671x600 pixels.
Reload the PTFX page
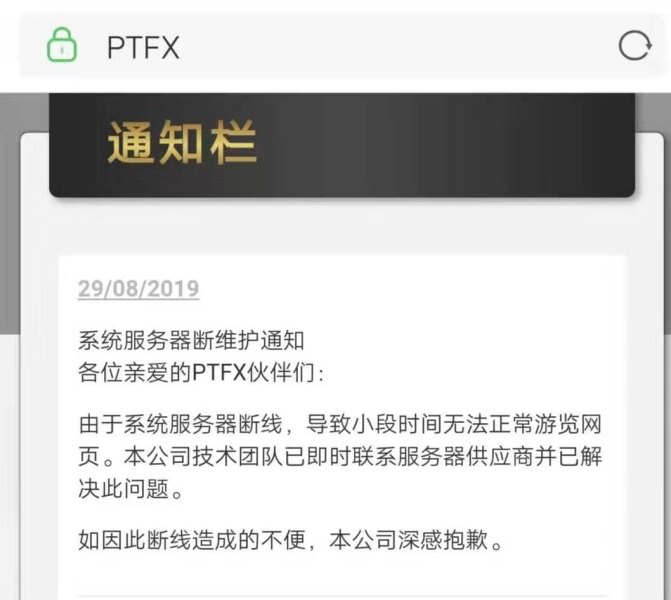click(x=634, y=46)
